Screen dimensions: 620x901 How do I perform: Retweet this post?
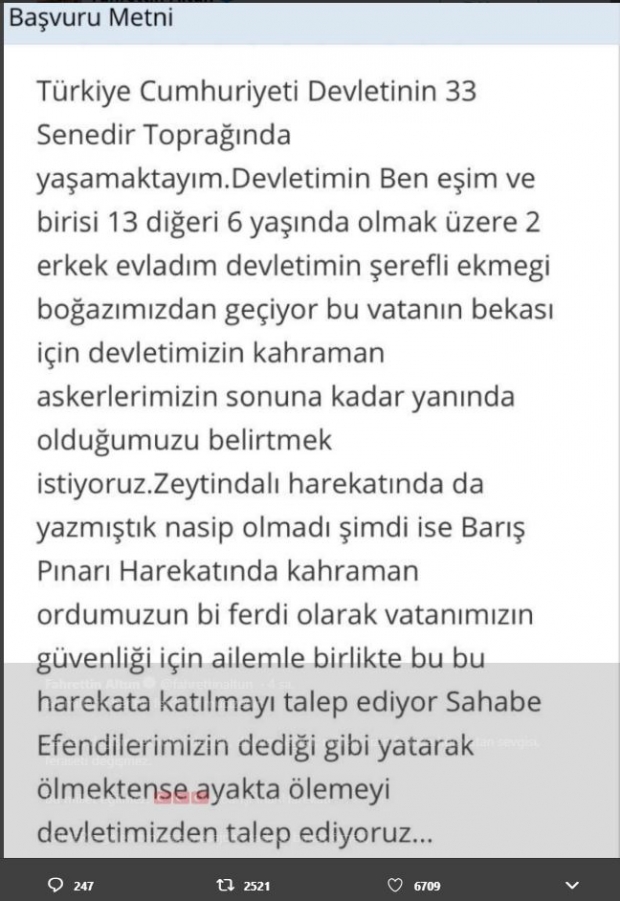point(225,885)
